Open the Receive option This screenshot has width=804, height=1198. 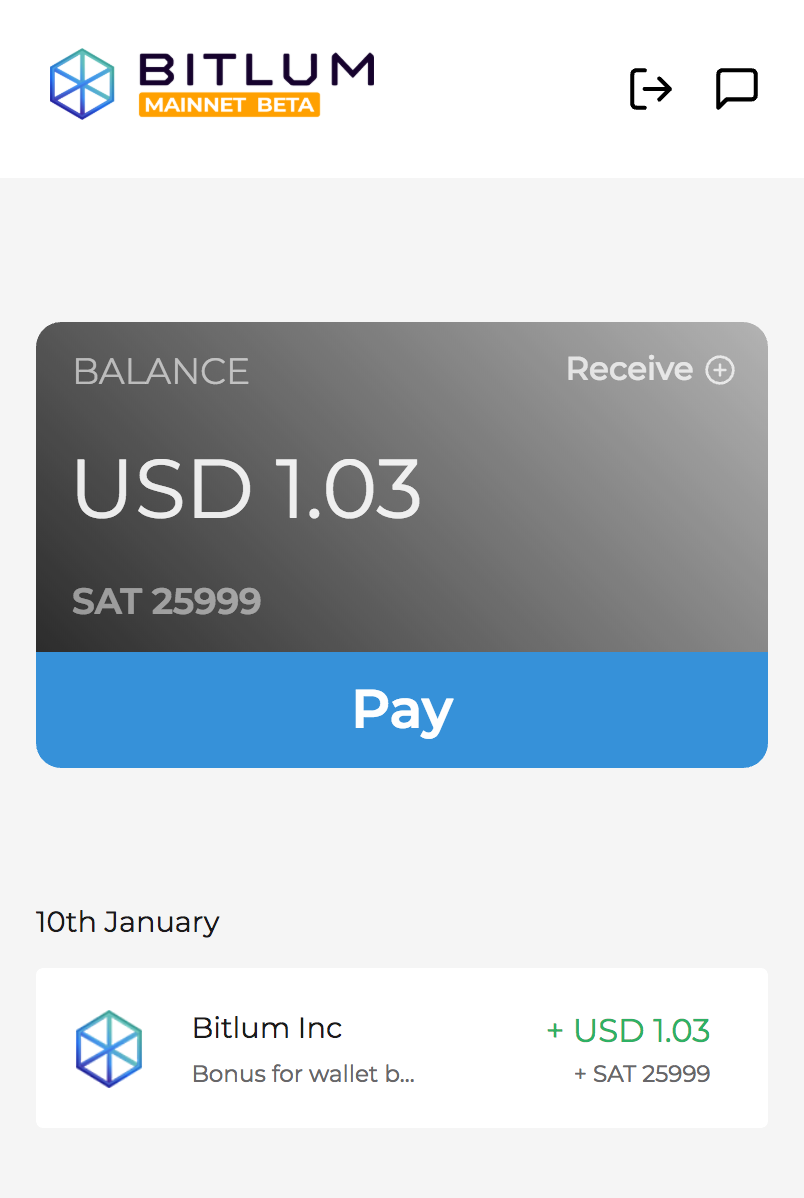[630, 369]
